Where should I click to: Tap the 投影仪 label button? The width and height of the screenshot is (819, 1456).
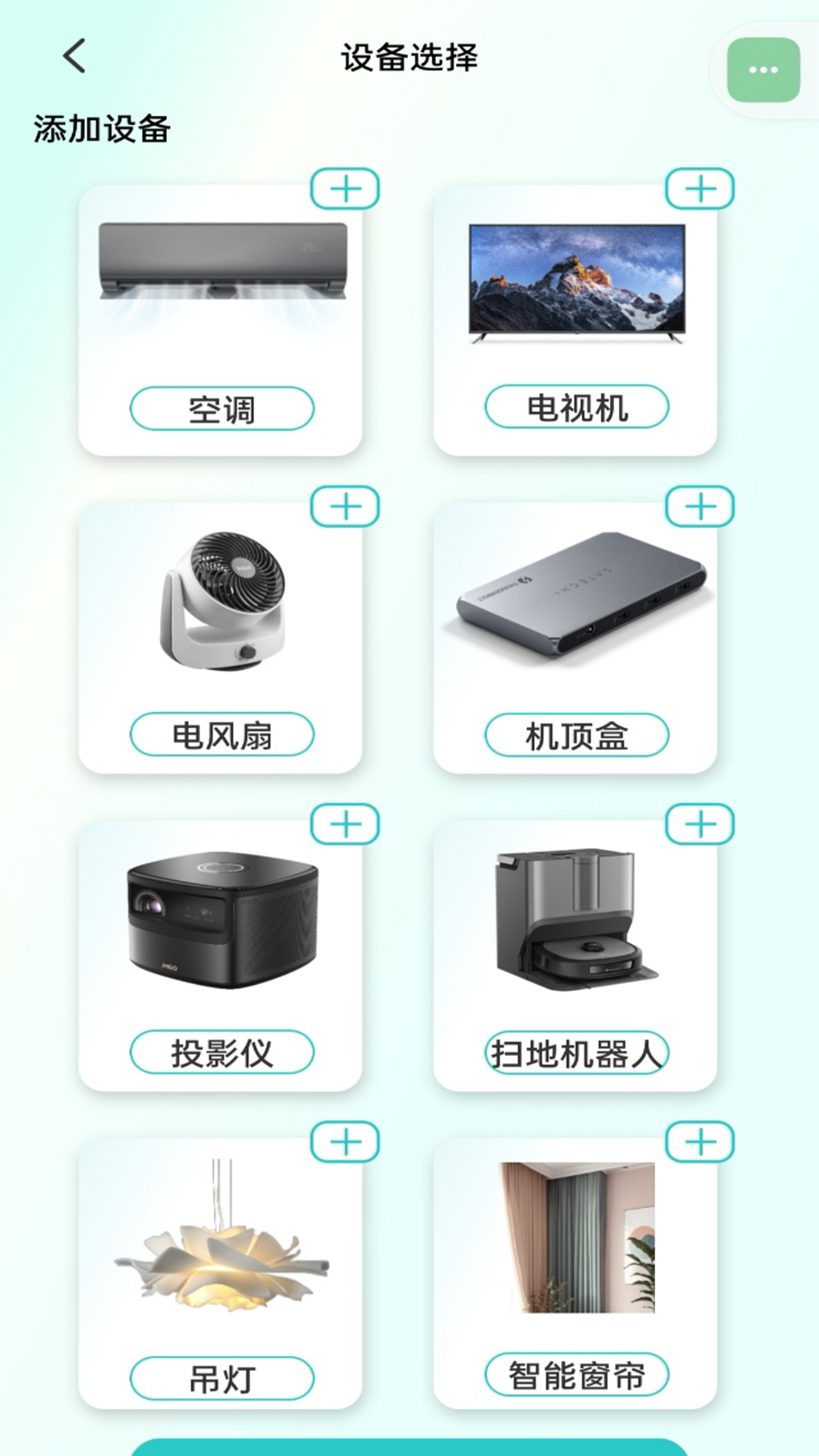click(x=222, y=1053)
